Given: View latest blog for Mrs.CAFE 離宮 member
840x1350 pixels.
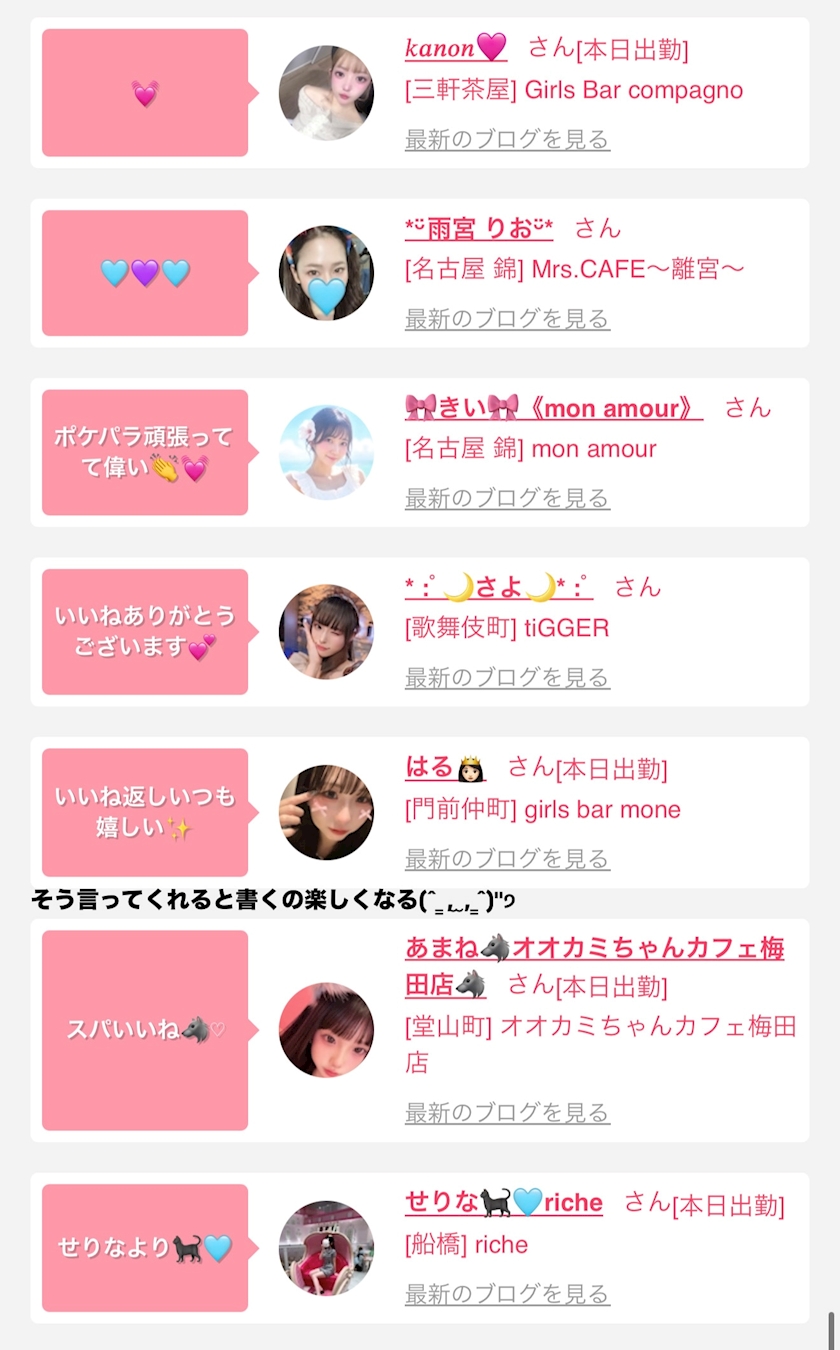Looking at the screenshot, I should (x=507, y=319).
